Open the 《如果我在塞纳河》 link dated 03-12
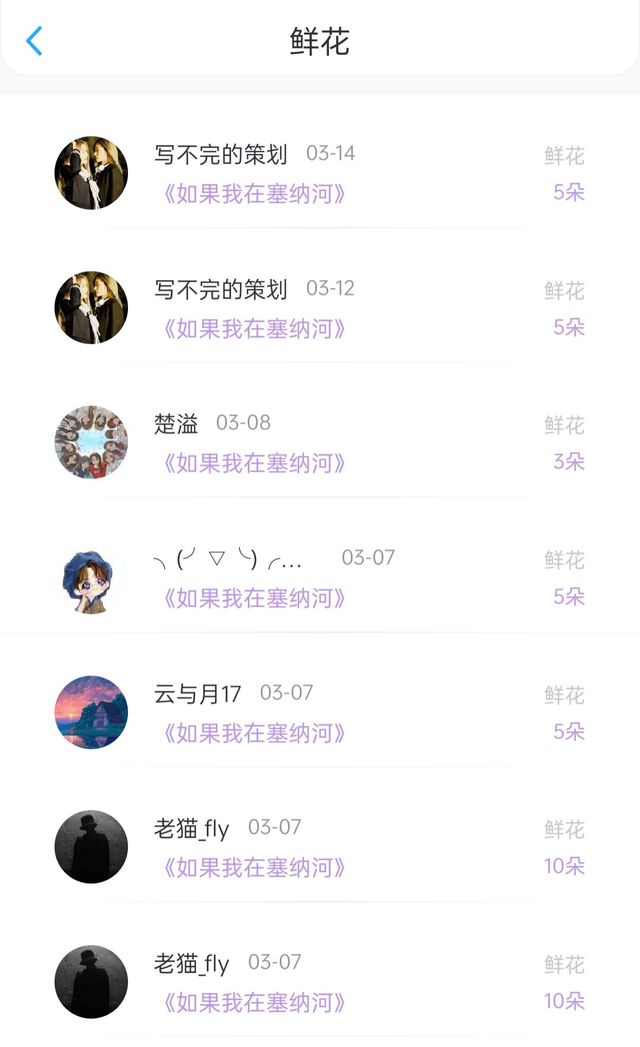640x1047 pixels. click(x=254, y=328)
